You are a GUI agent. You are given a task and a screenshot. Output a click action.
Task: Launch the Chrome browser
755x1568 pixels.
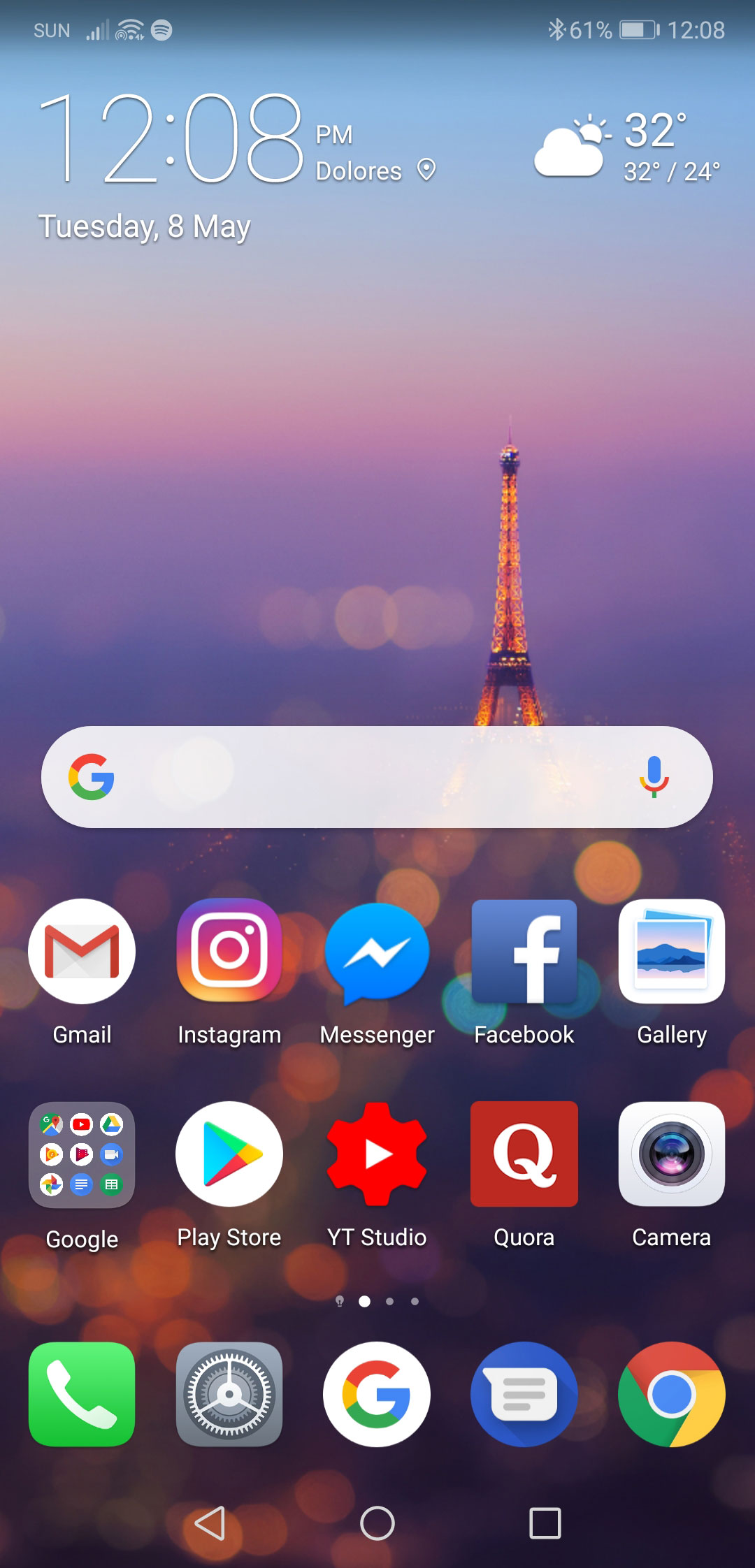coord(672,1394)
